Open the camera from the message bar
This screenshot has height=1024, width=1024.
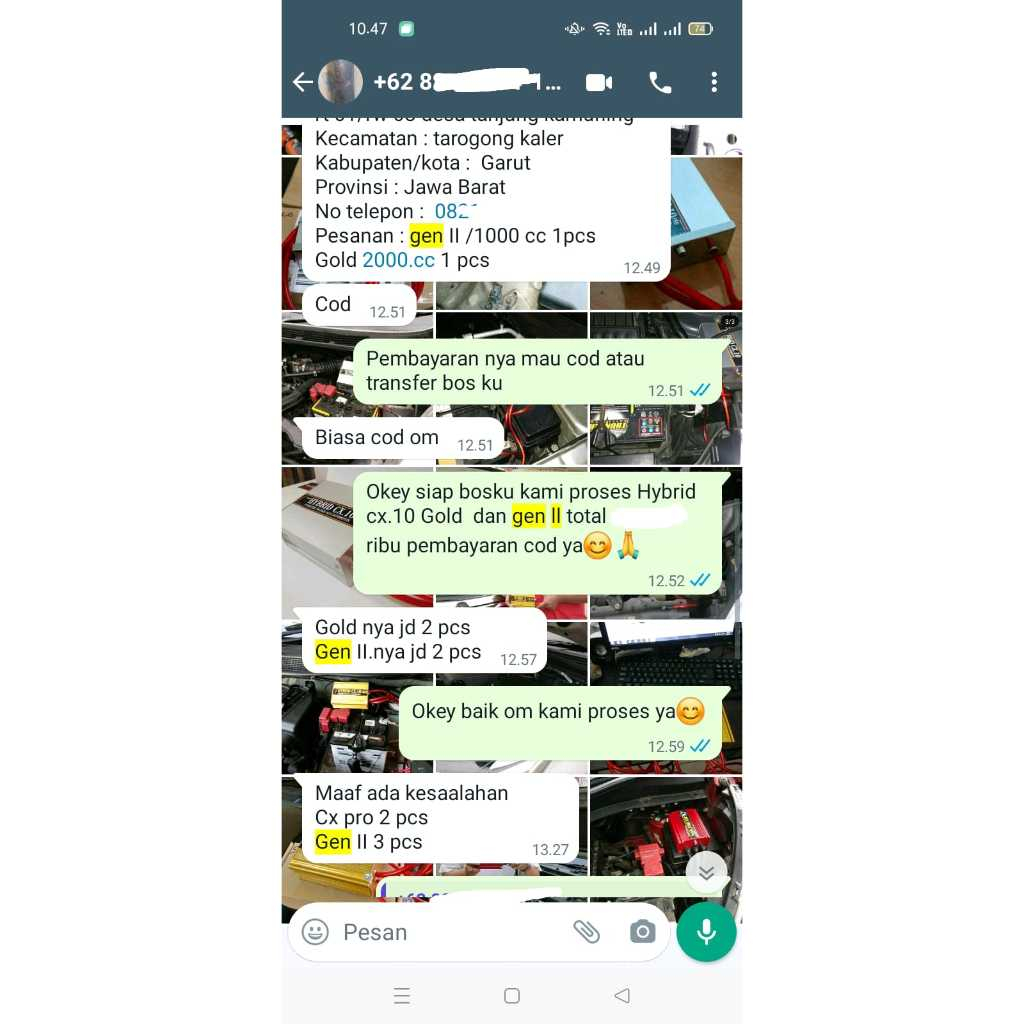642,932
